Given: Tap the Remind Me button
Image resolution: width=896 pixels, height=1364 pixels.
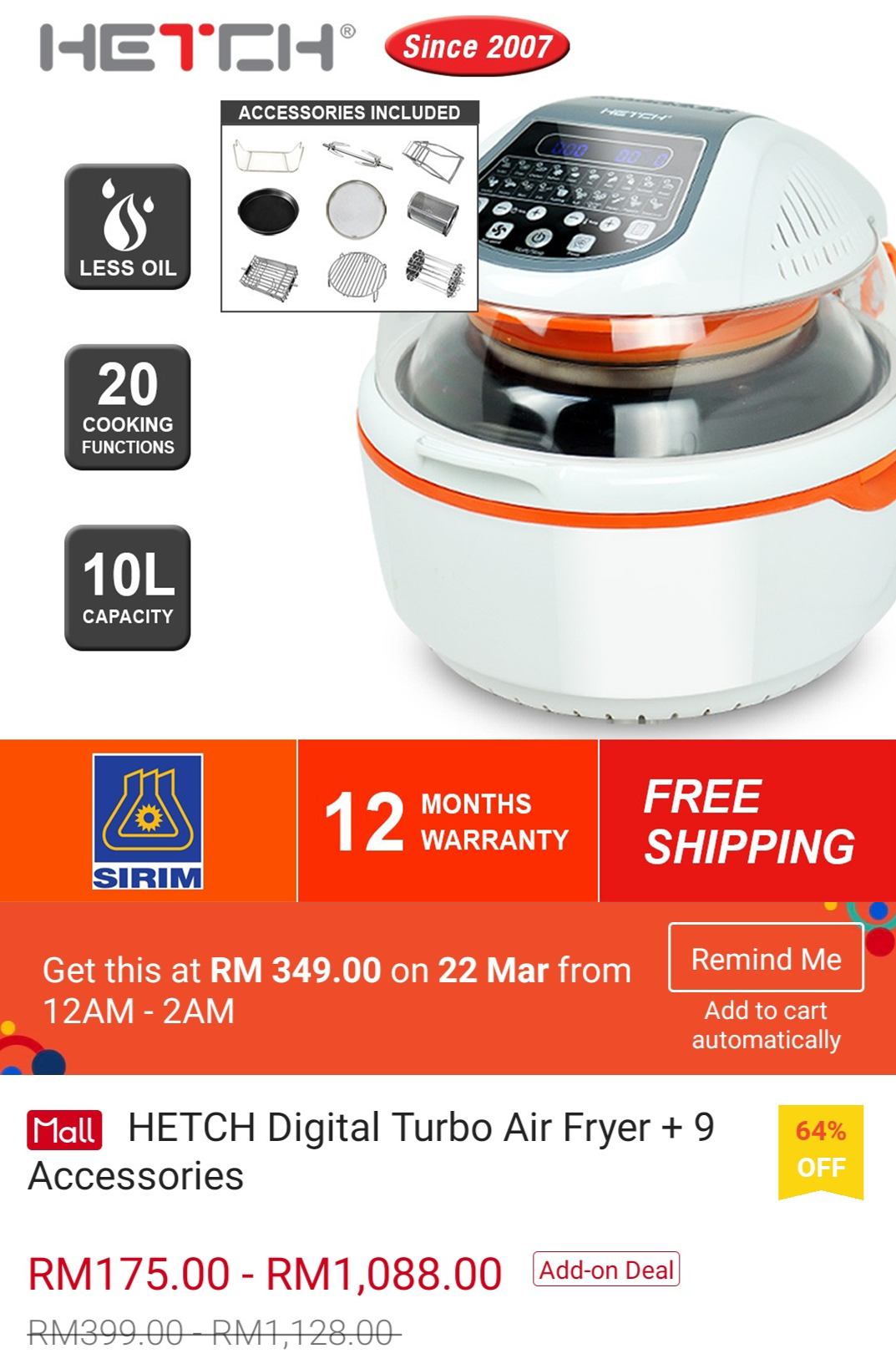Looking at the screenshot, I should [766, 958].
